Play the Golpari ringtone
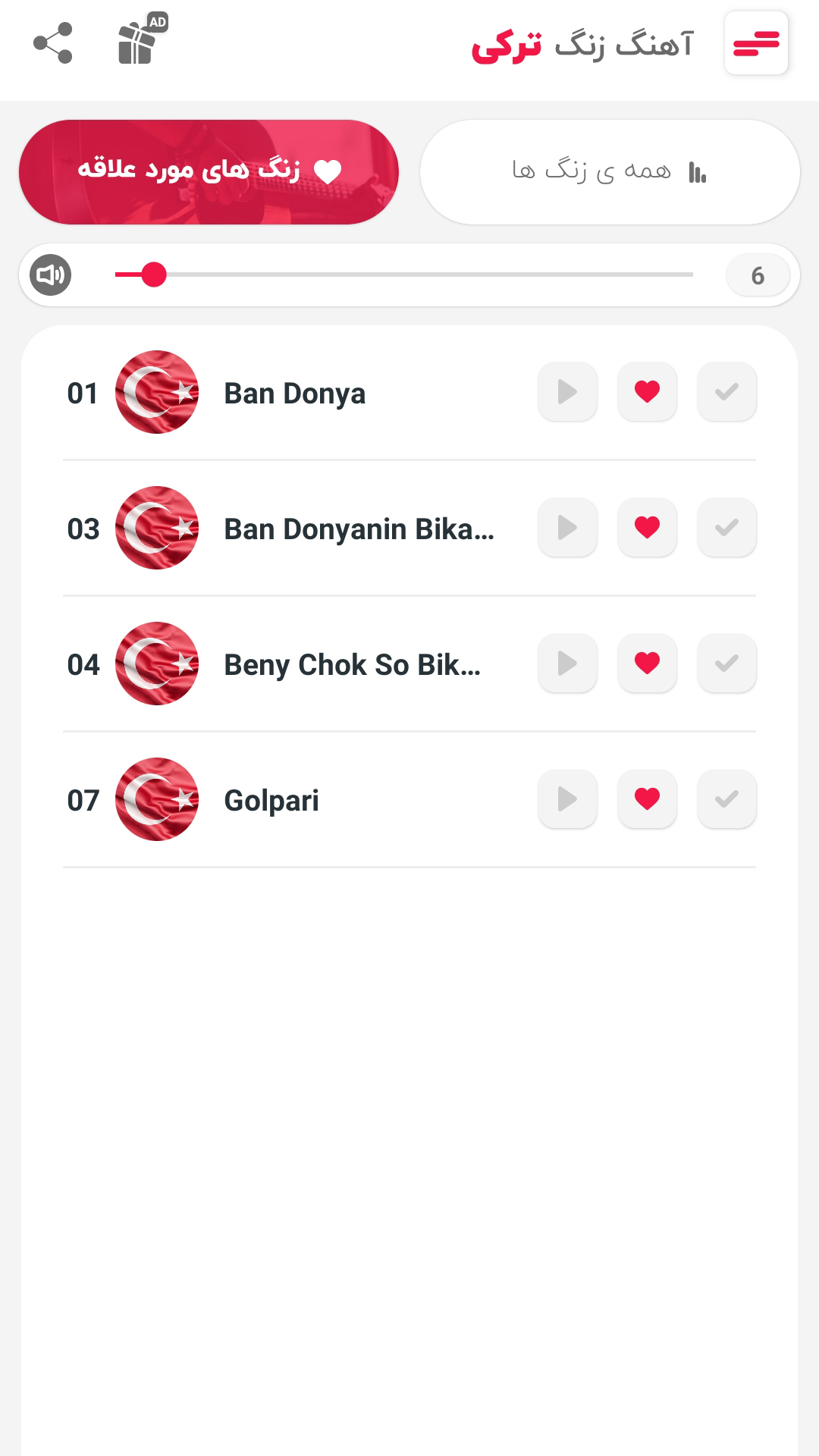The width and height of the screenshot is (819, 1456). [567, 799]
